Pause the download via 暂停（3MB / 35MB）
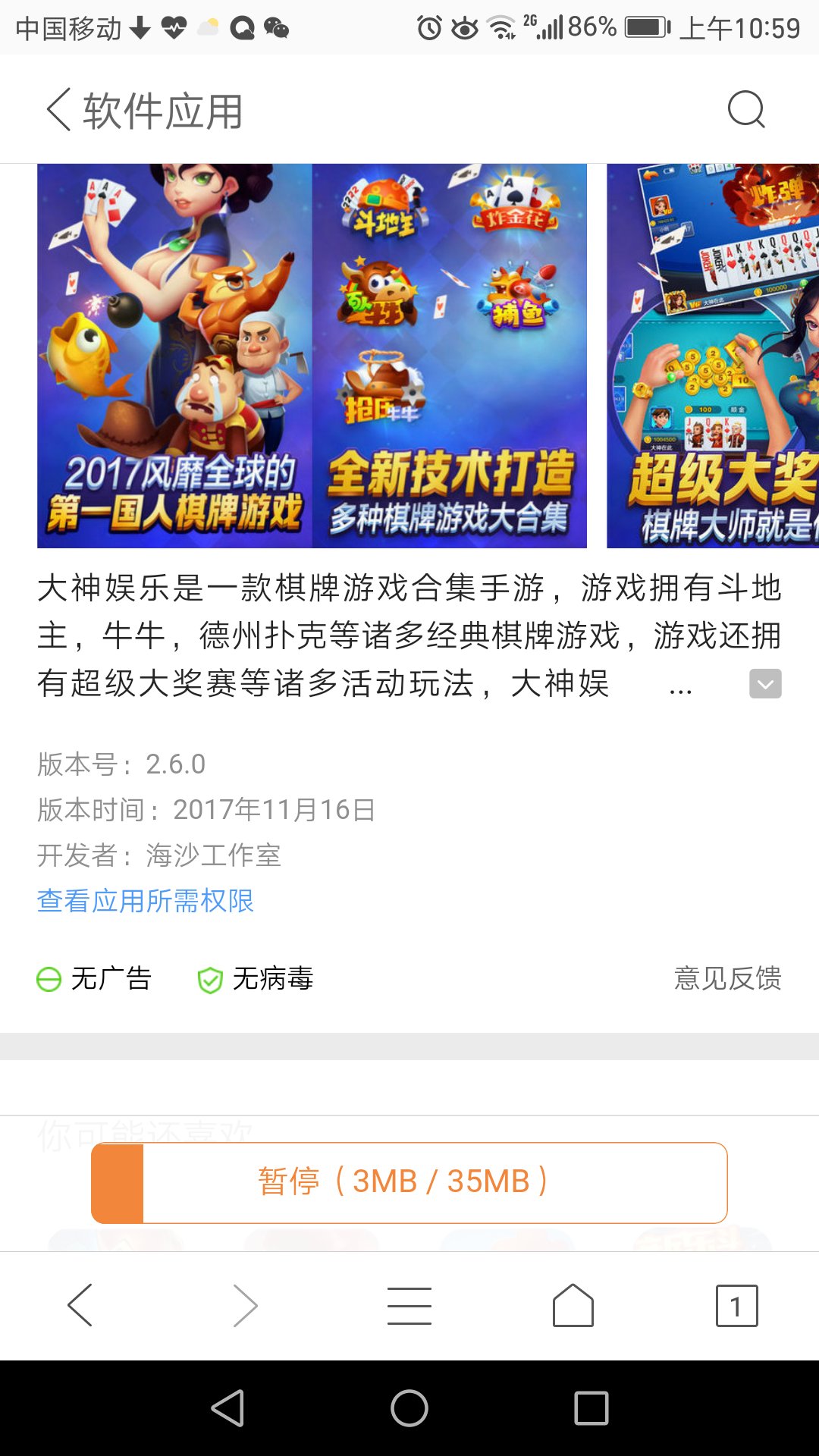The width and height of the screenshot is (819, 1456). coord(409,1181)
